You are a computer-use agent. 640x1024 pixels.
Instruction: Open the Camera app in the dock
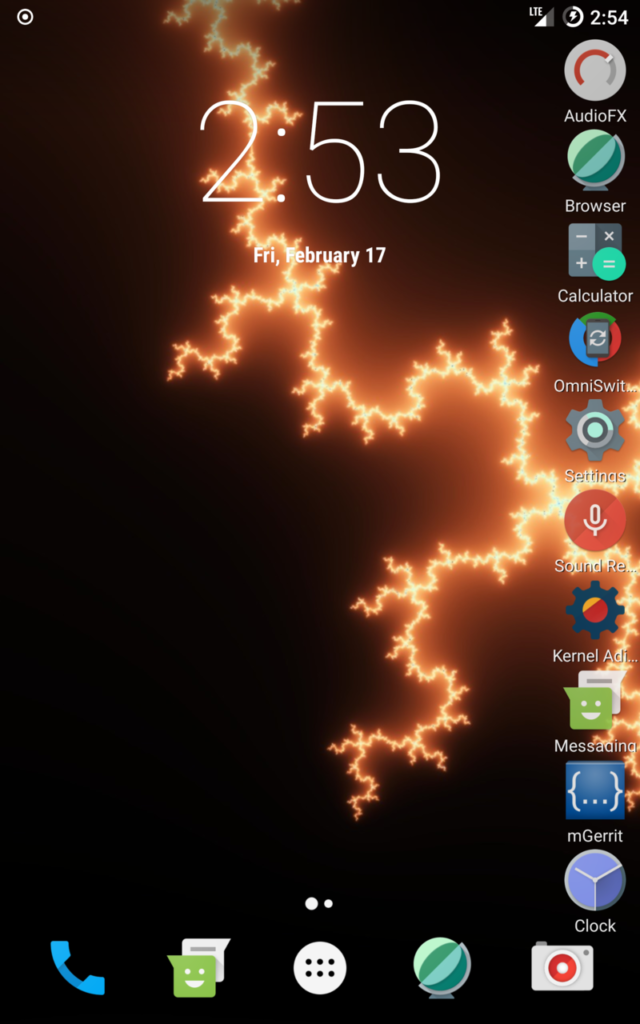562,968
